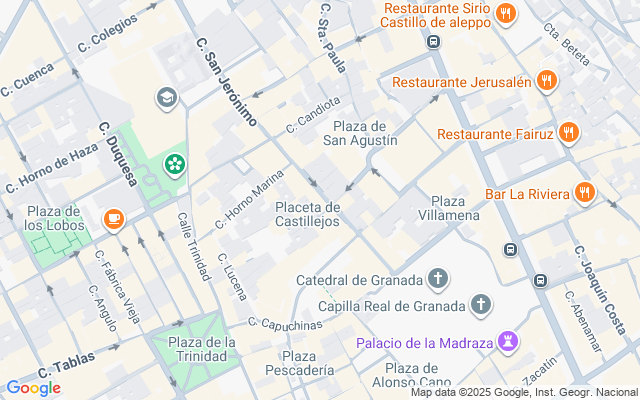Open the Restaurante Sirio Castillo de aleppo marker
This screenshot has width=640, height=400.
(x=506, y=15)
